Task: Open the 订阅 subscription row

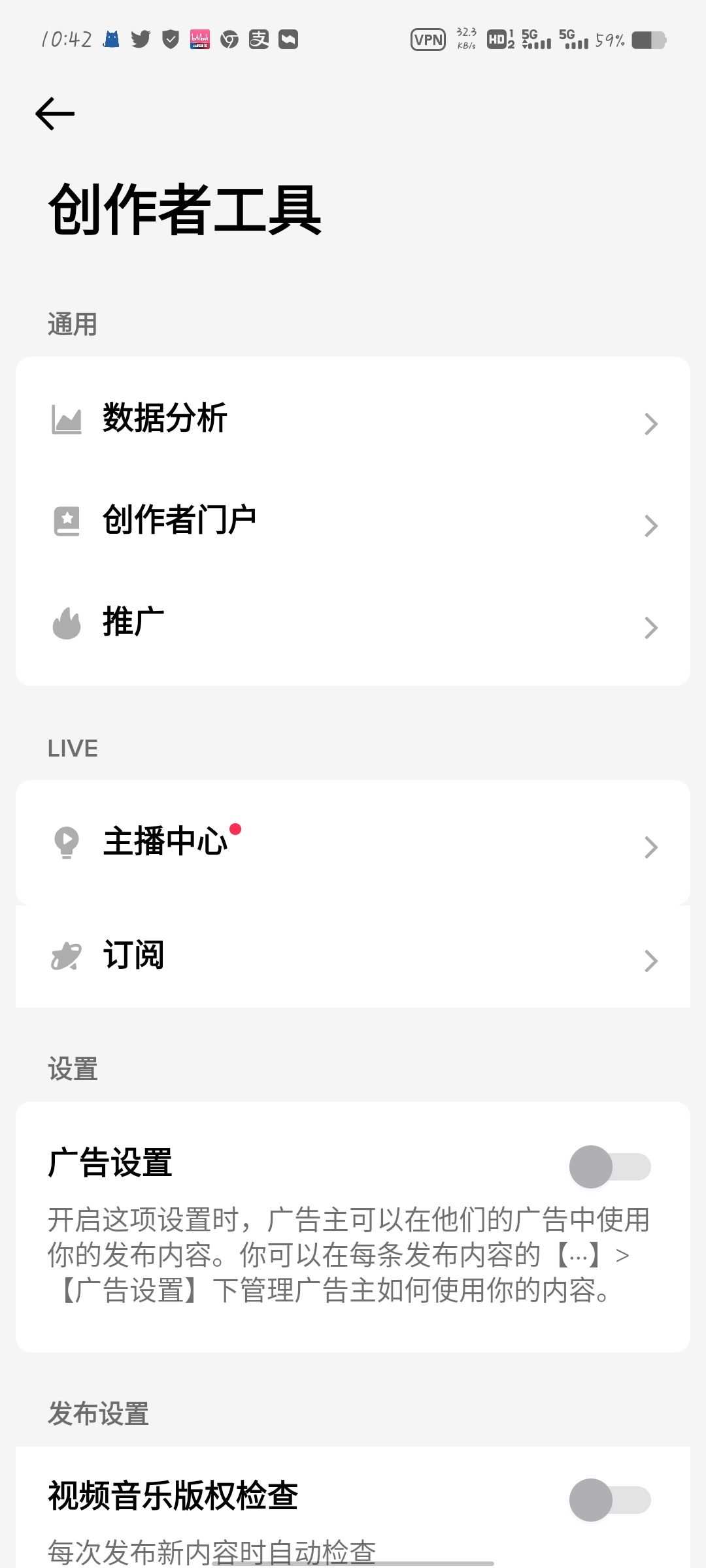Action: pos(353,957)
